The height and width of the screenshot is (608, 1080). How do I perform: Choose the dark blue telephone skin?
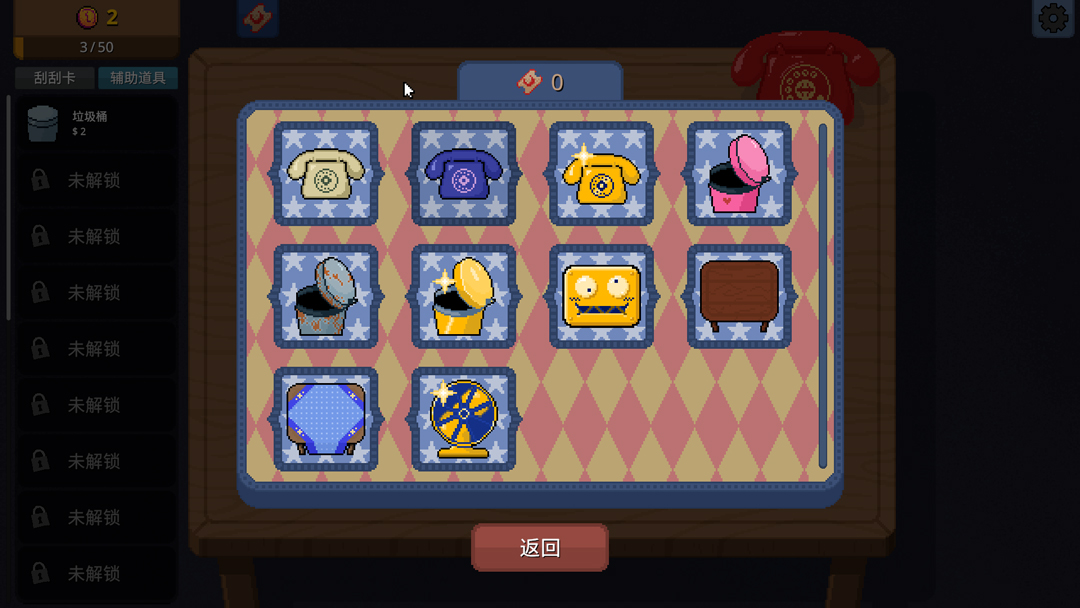click(x=464, y=174)
